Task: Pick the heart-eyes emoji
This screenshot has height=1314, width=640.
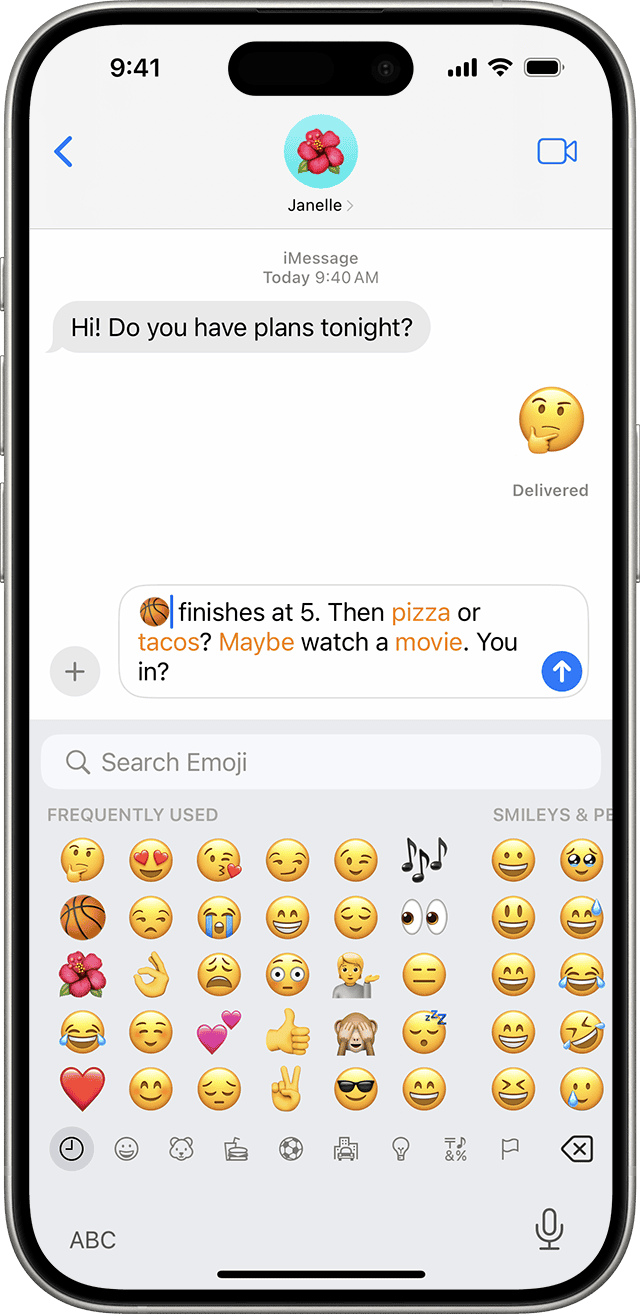Action: pyautogui.click(x=150, y=859)
